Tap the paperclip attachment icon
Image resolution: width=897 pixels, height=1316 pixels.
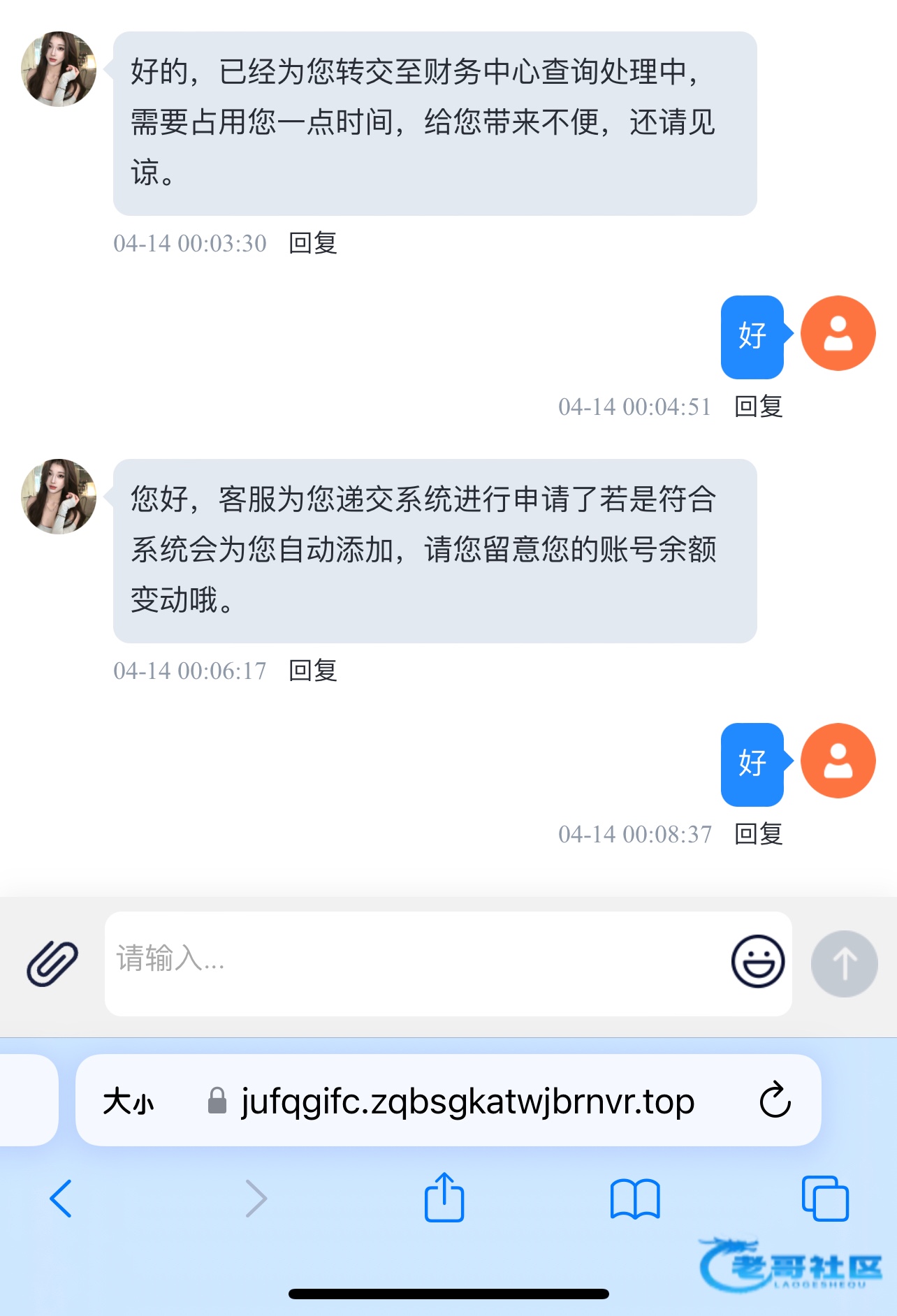click(52, 963)
